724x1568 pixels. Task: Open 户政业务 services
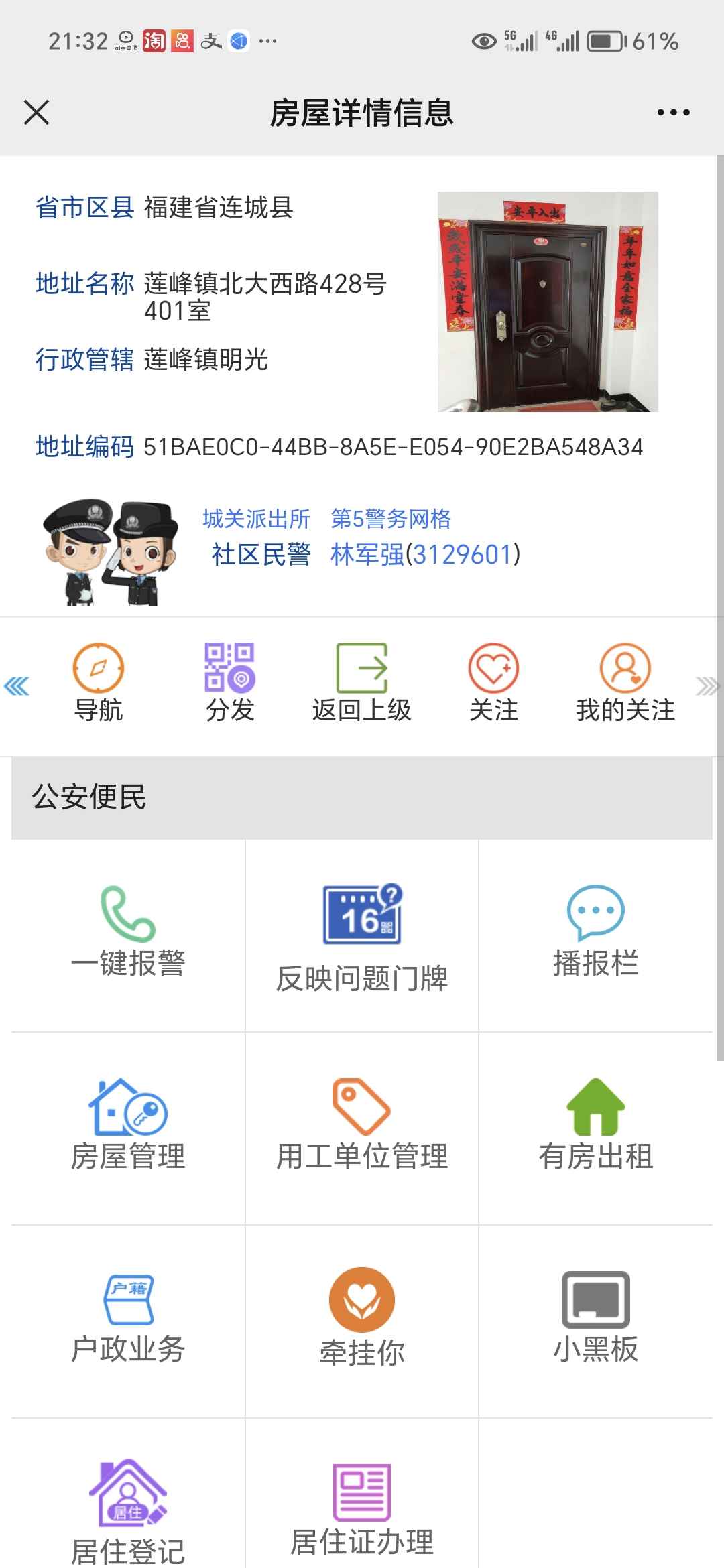pyautogui.click(x=128, y=1319)
